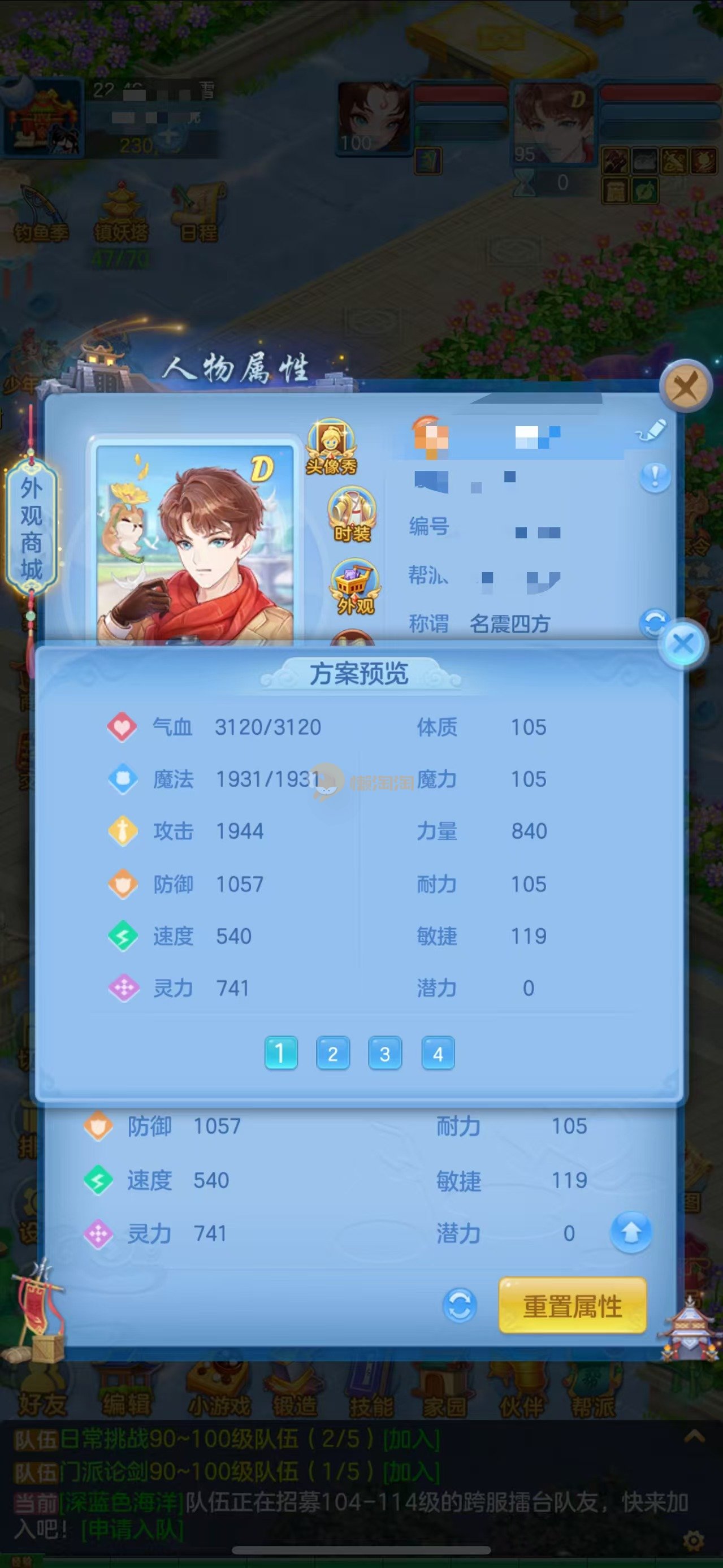Viewport: 723px width, 1568px height.
Task: Edit character name with the pencil icon
Action: [651, 430]
